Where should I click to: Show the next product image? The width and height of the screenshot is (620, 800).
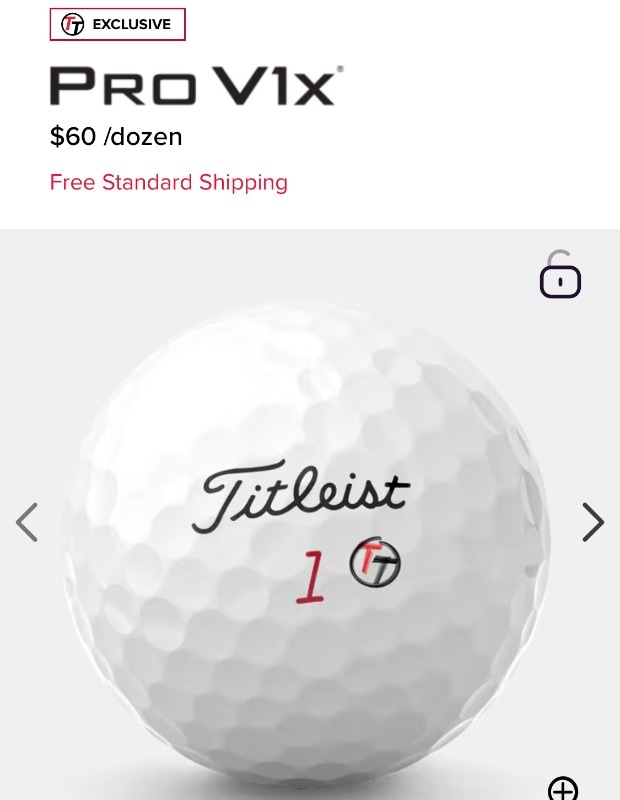(x=593, y=522)
